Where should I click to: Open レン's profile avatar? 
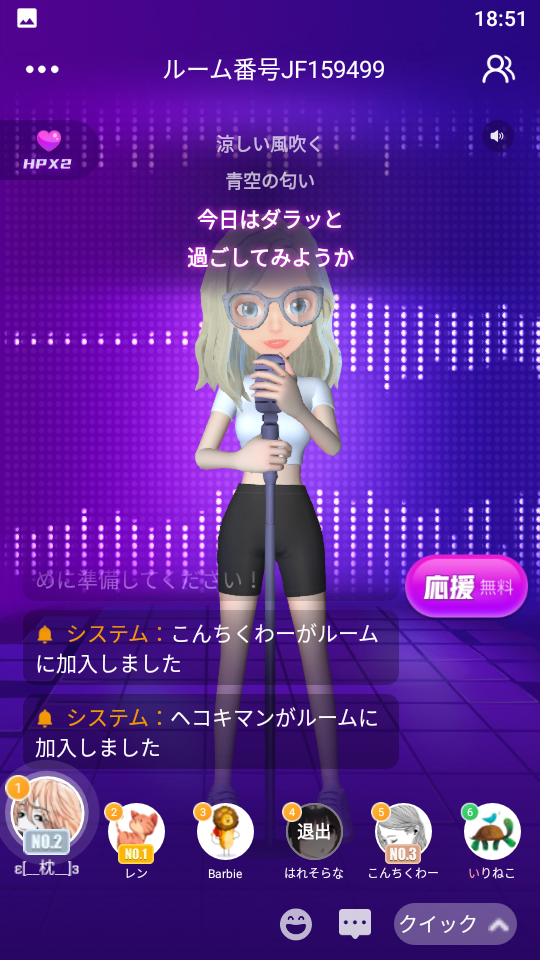click(136, 831)
